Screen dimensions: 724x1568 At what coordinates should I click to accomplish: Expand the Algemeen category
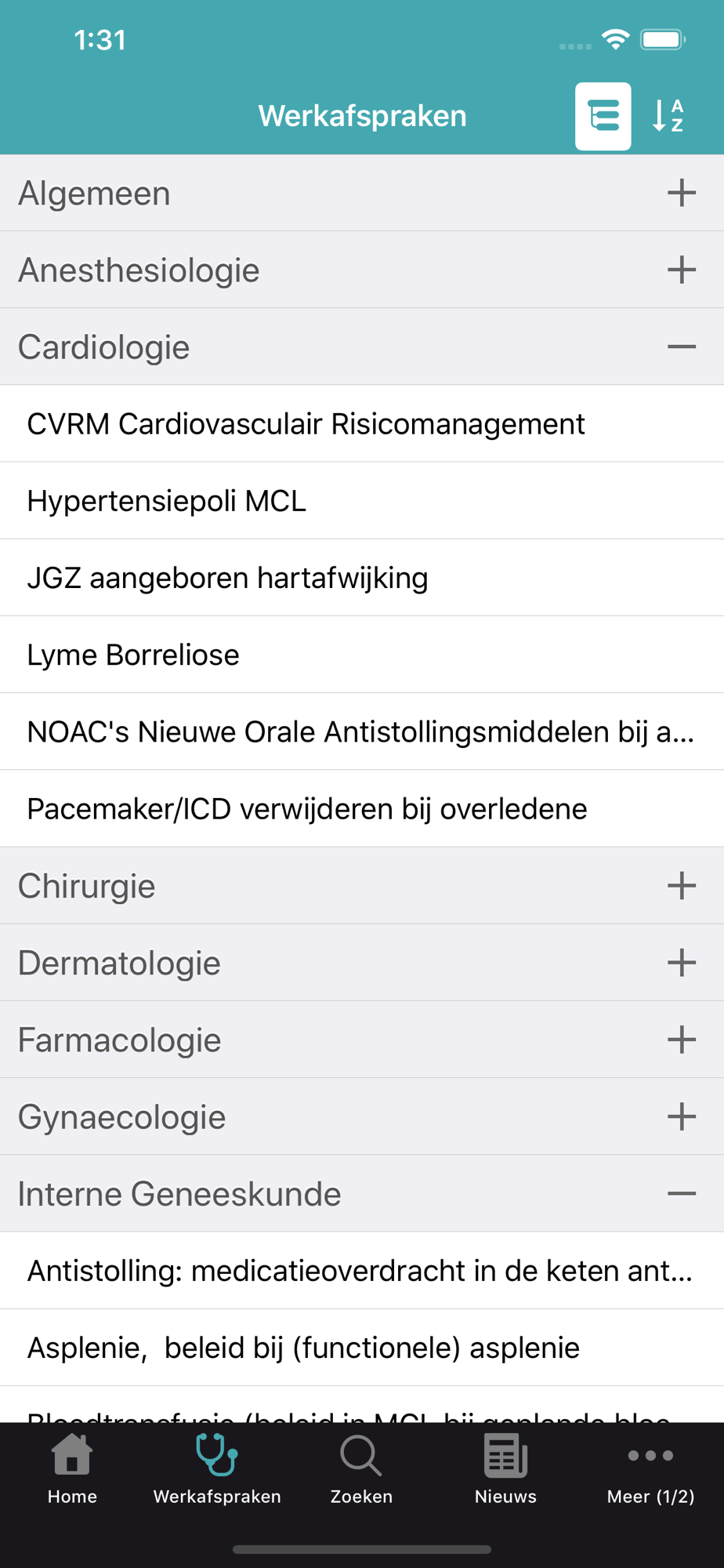[x=362, y=193]
